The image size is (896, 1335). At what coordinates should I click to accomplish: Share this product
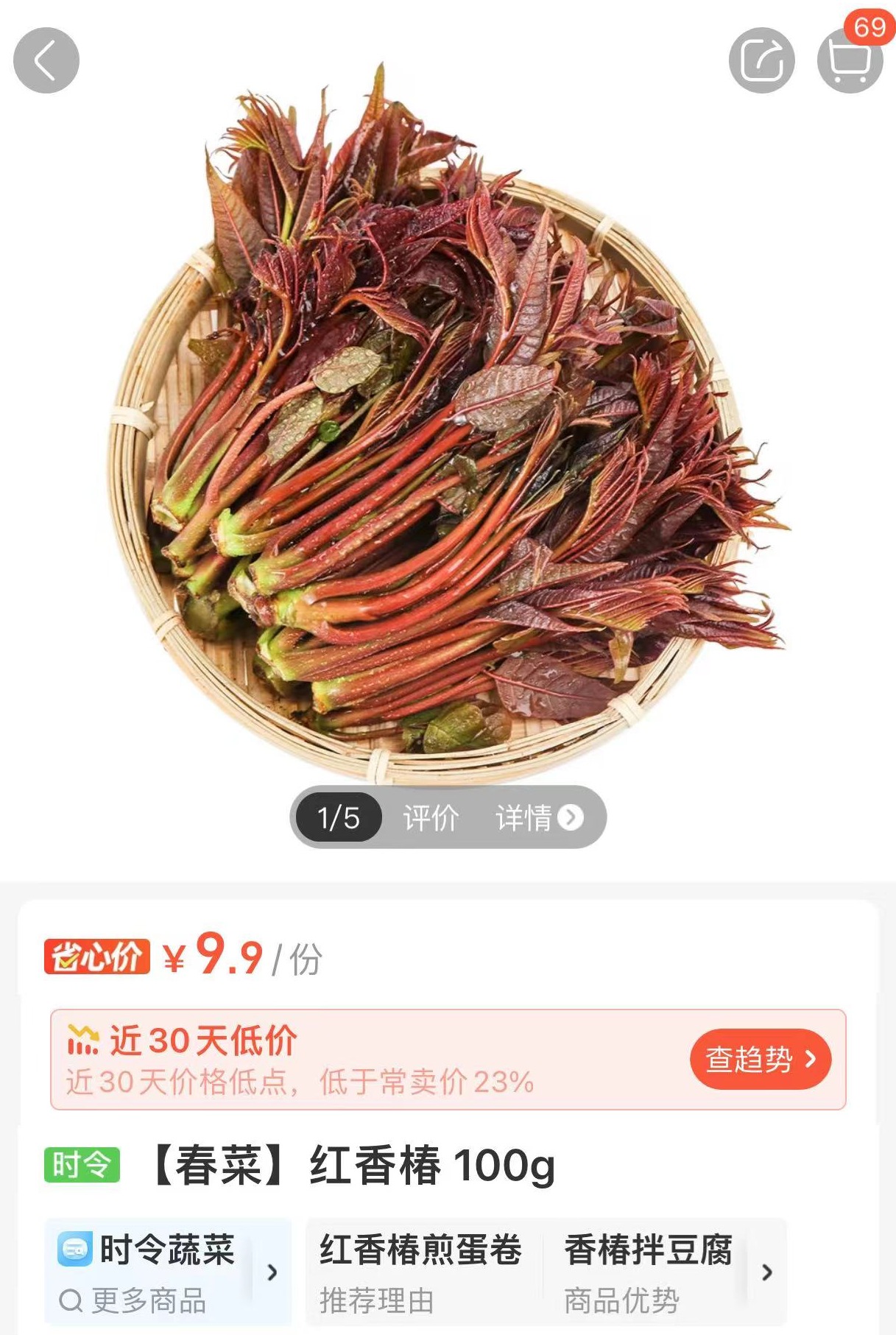tap(761, 60)
